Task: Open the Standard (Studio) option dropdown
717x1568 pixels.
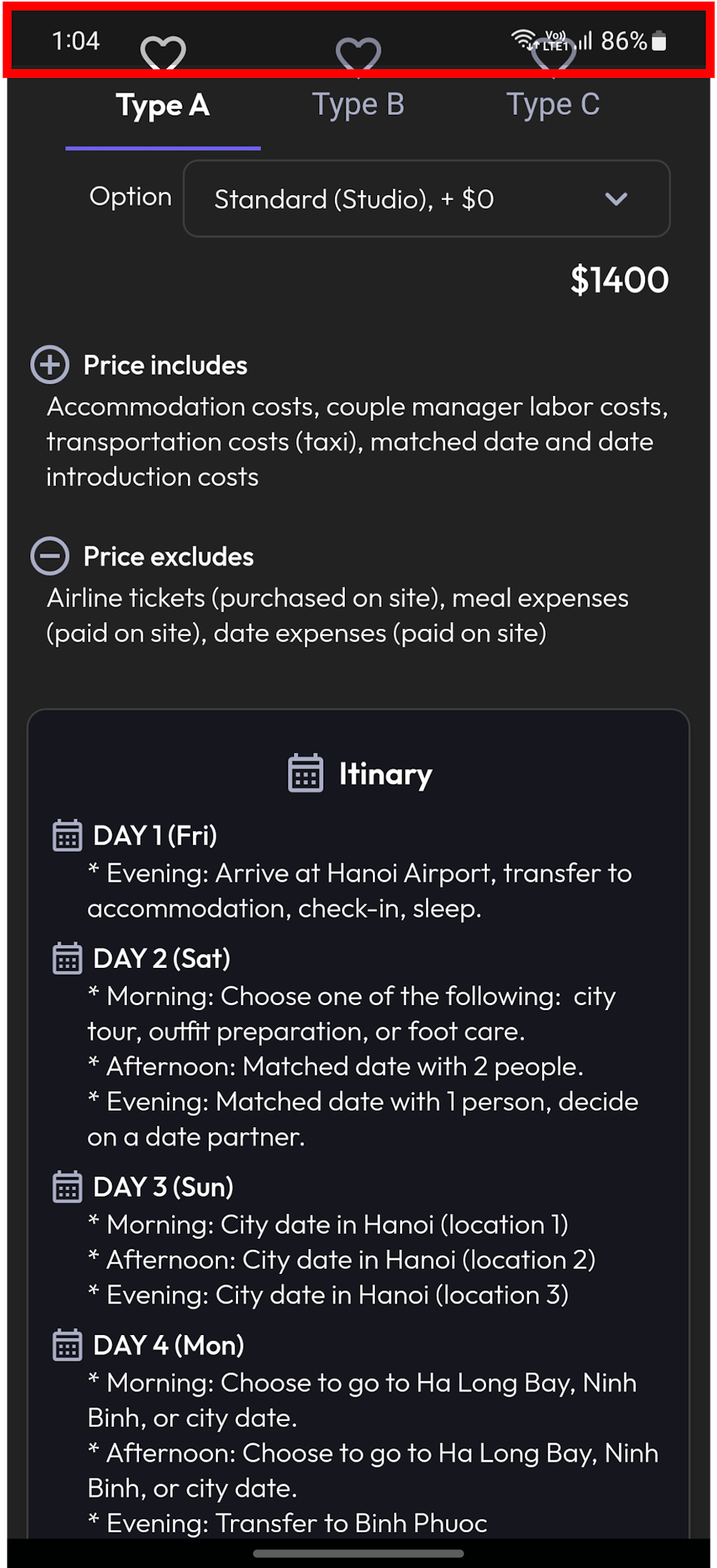Action: pos(426,199)
